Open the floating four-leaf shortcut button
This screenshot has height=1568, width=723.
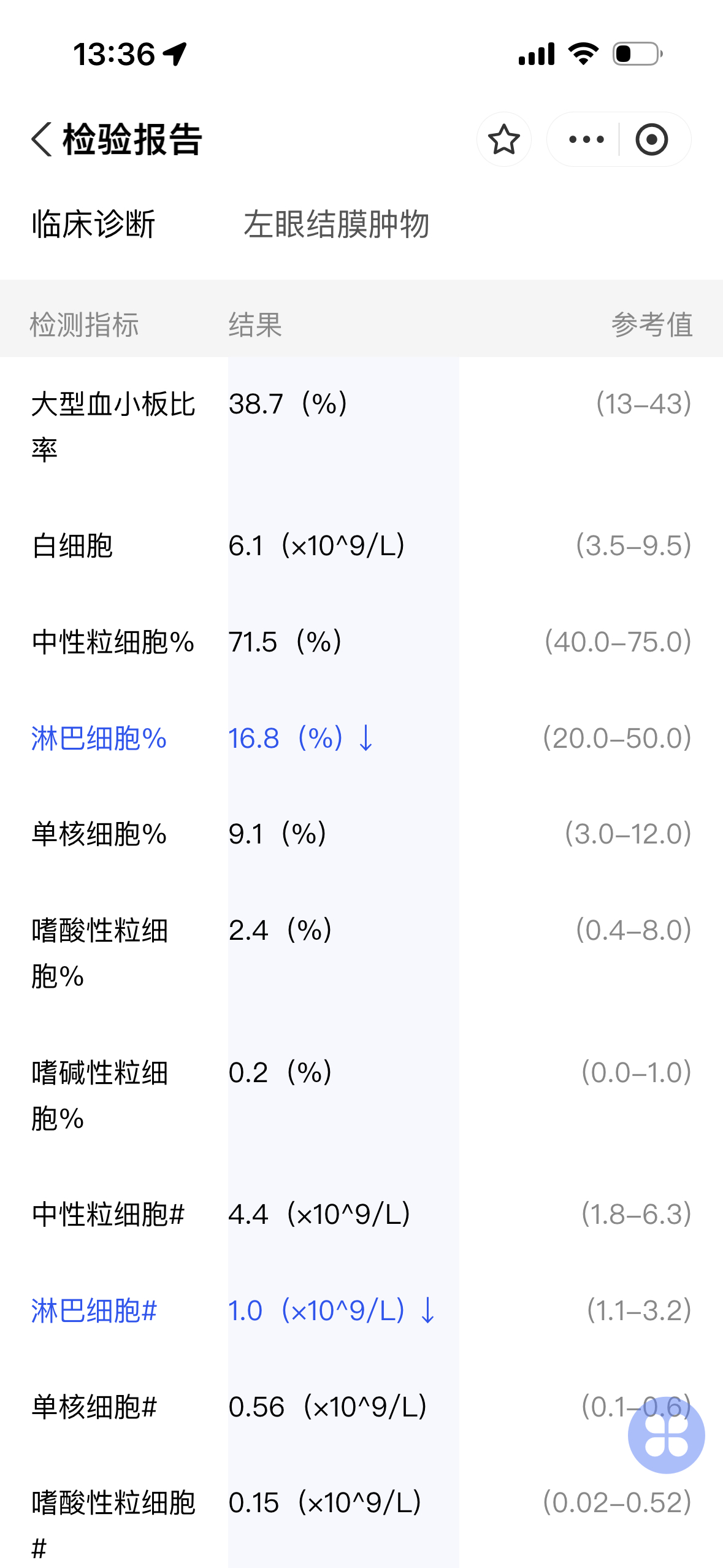(x=666, y=1435)
